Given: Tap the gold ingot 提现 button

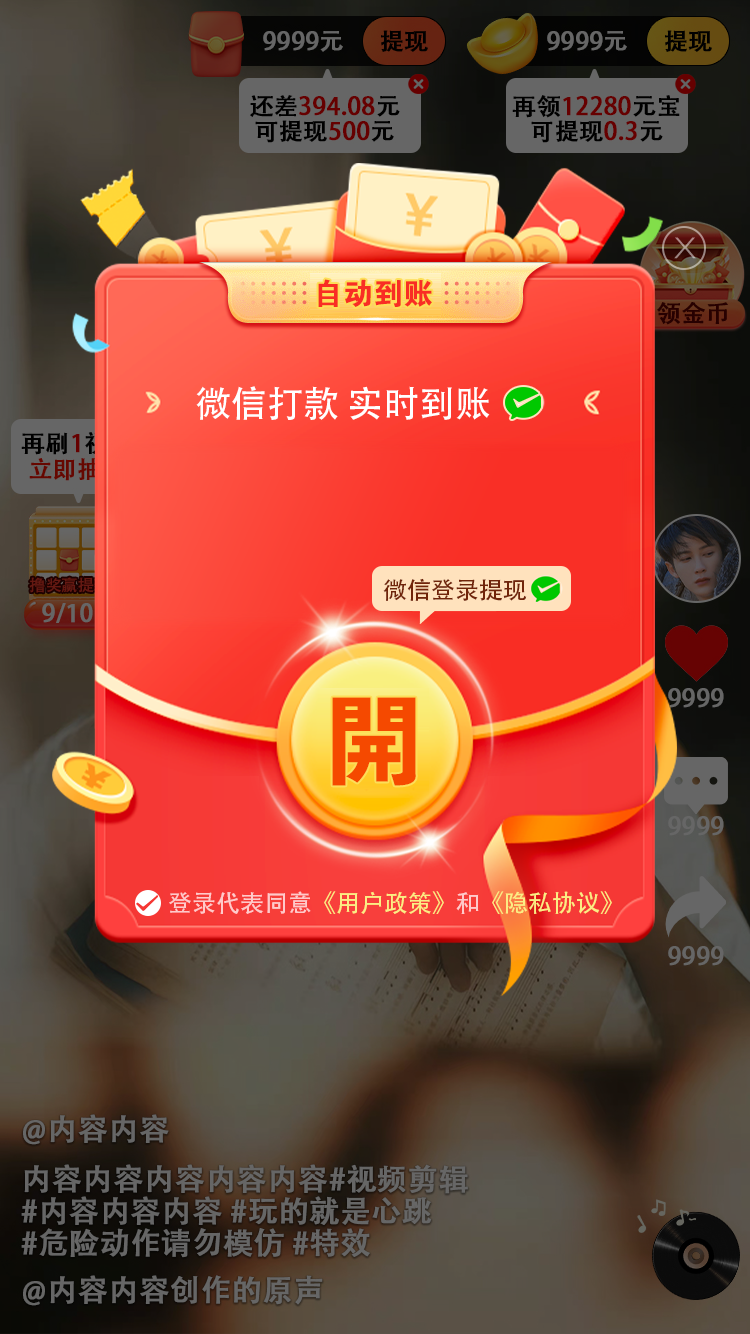Looking at the screenshot, I should point(687,41).
